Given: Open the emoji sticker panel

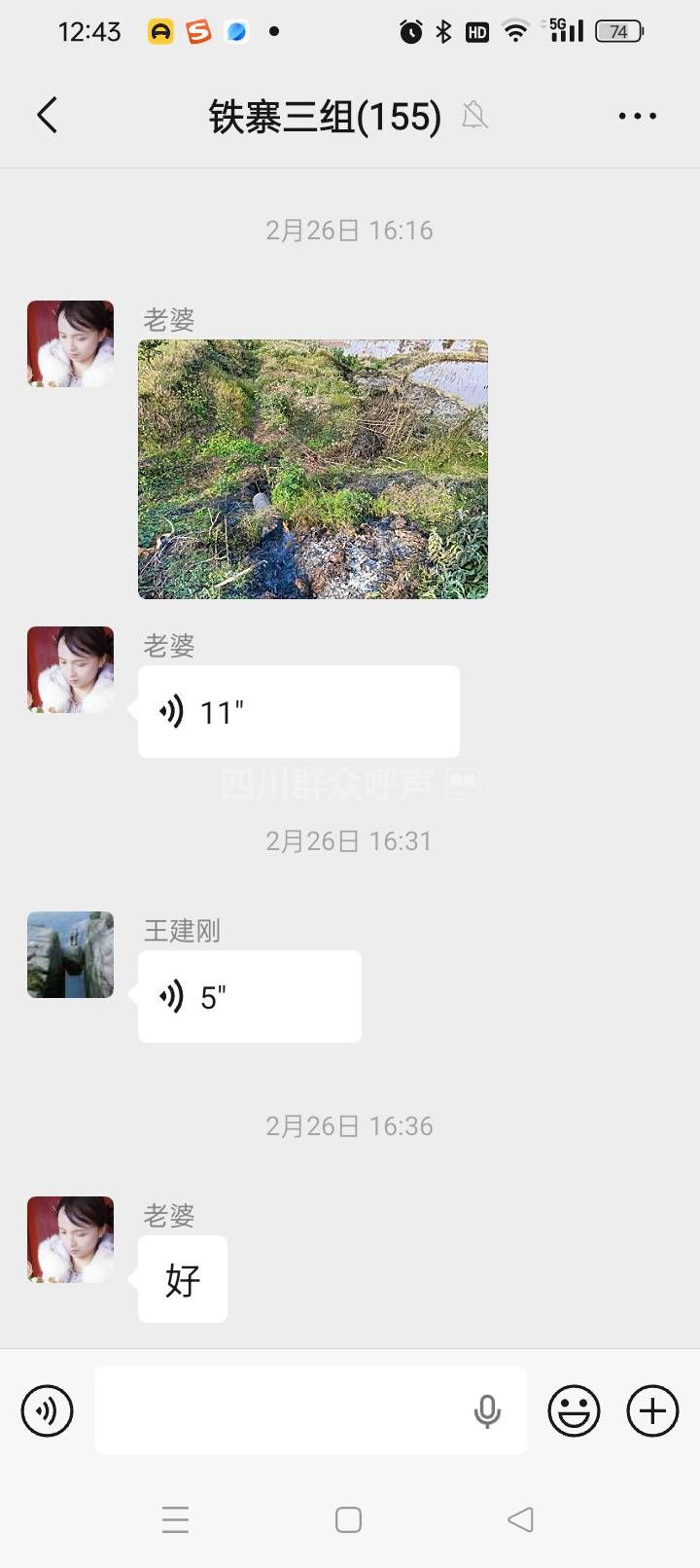Looking at the screenshot, I should [x=574, y=1410].
